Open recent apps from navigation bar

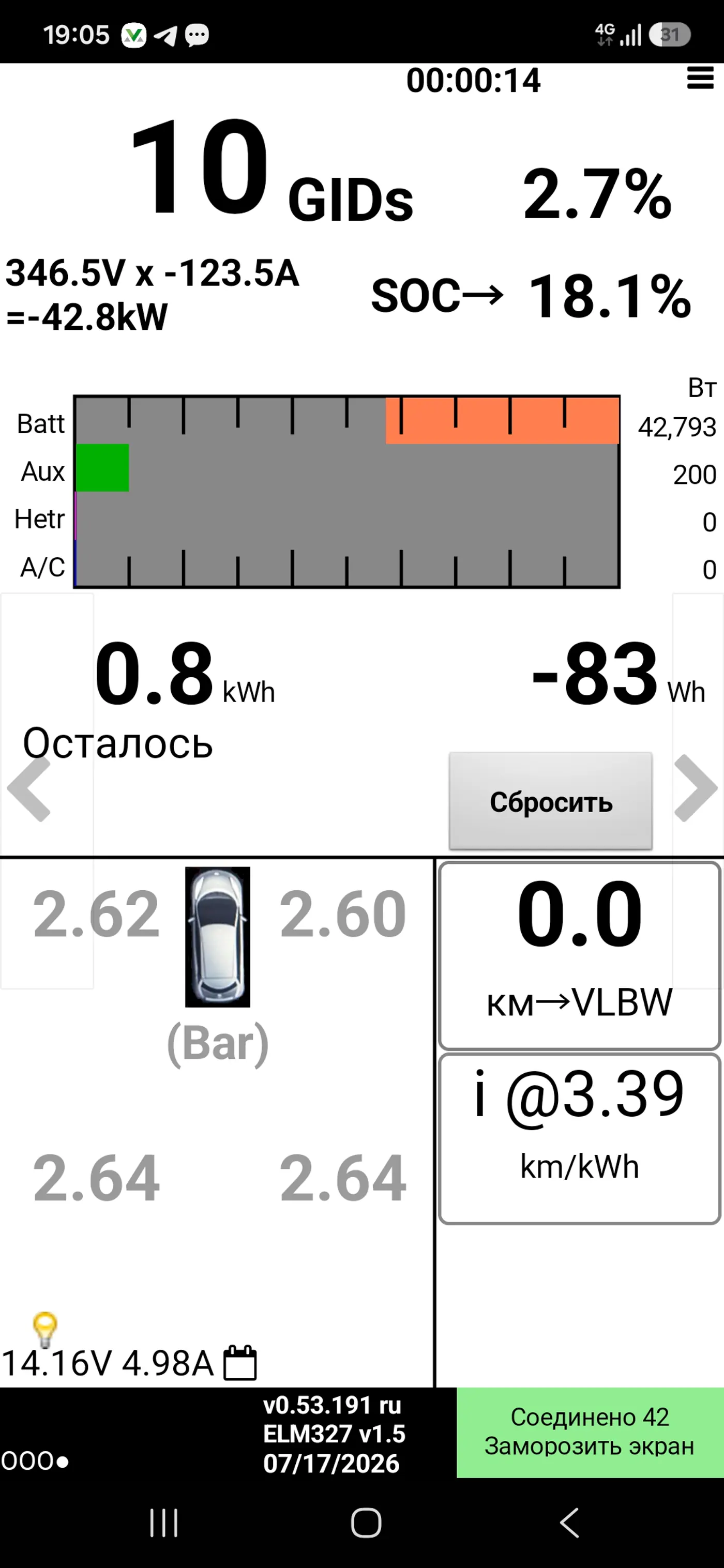164,1523
